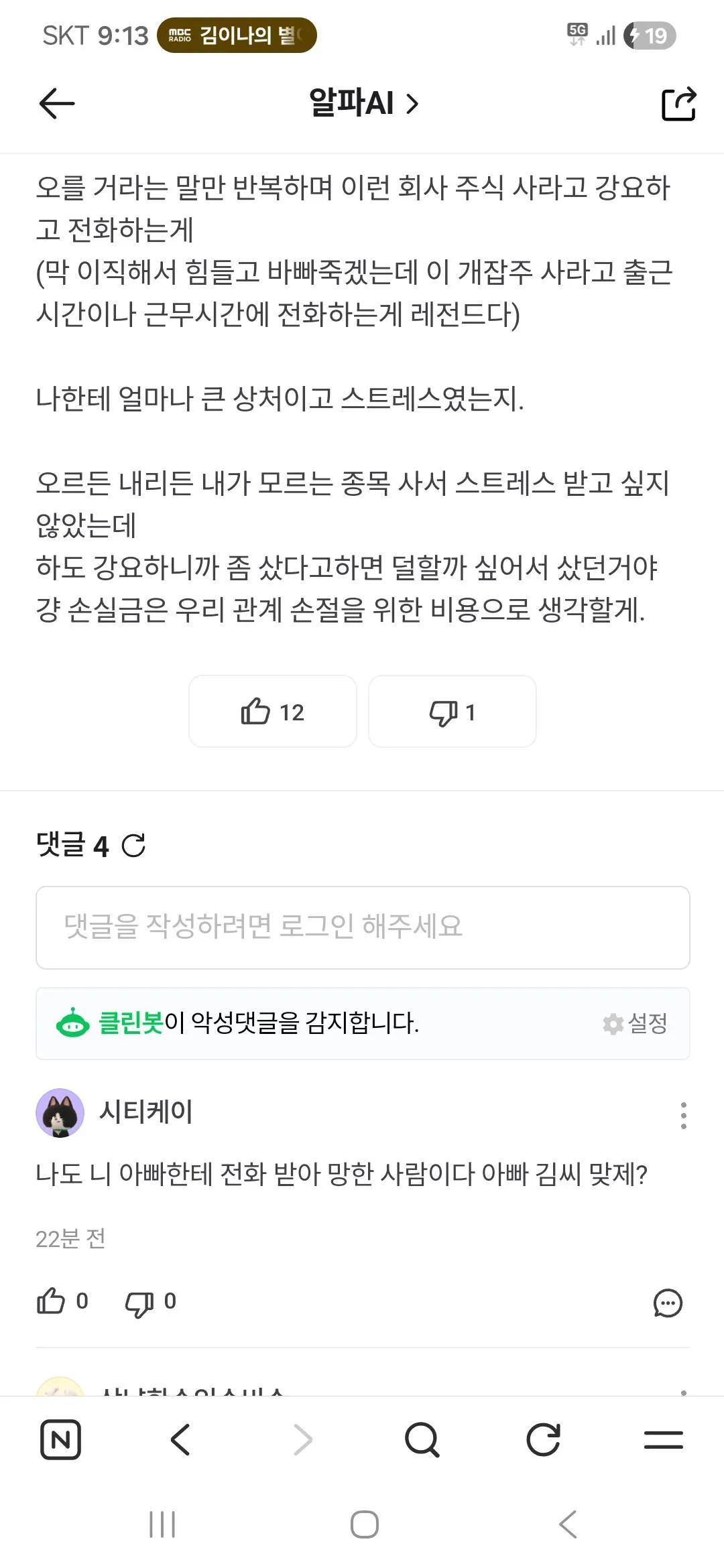Image resolution: width=724 pixels, height=1568 pixels.
Task: Open the 알파AI title link
Action: tap(363, 104)
